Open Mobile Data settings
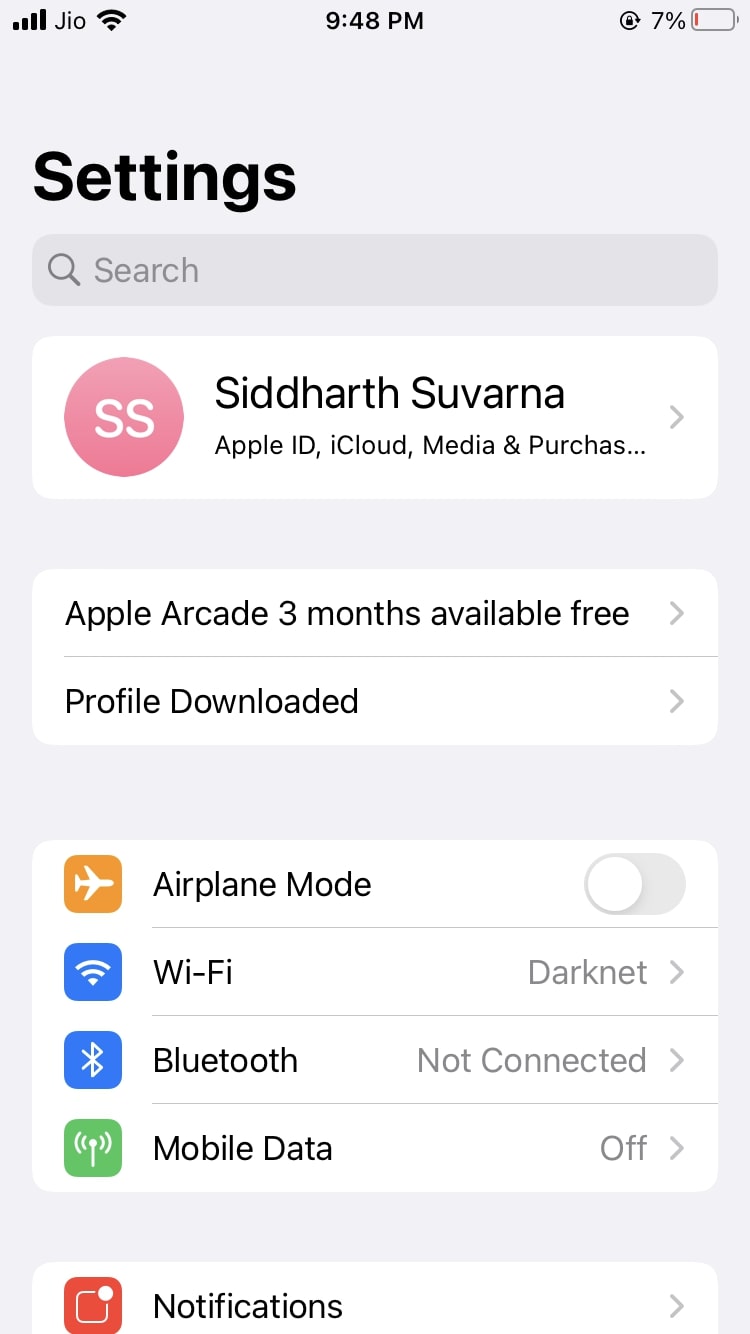Viewport: 750px width, 1334px height. [400, 1148]
